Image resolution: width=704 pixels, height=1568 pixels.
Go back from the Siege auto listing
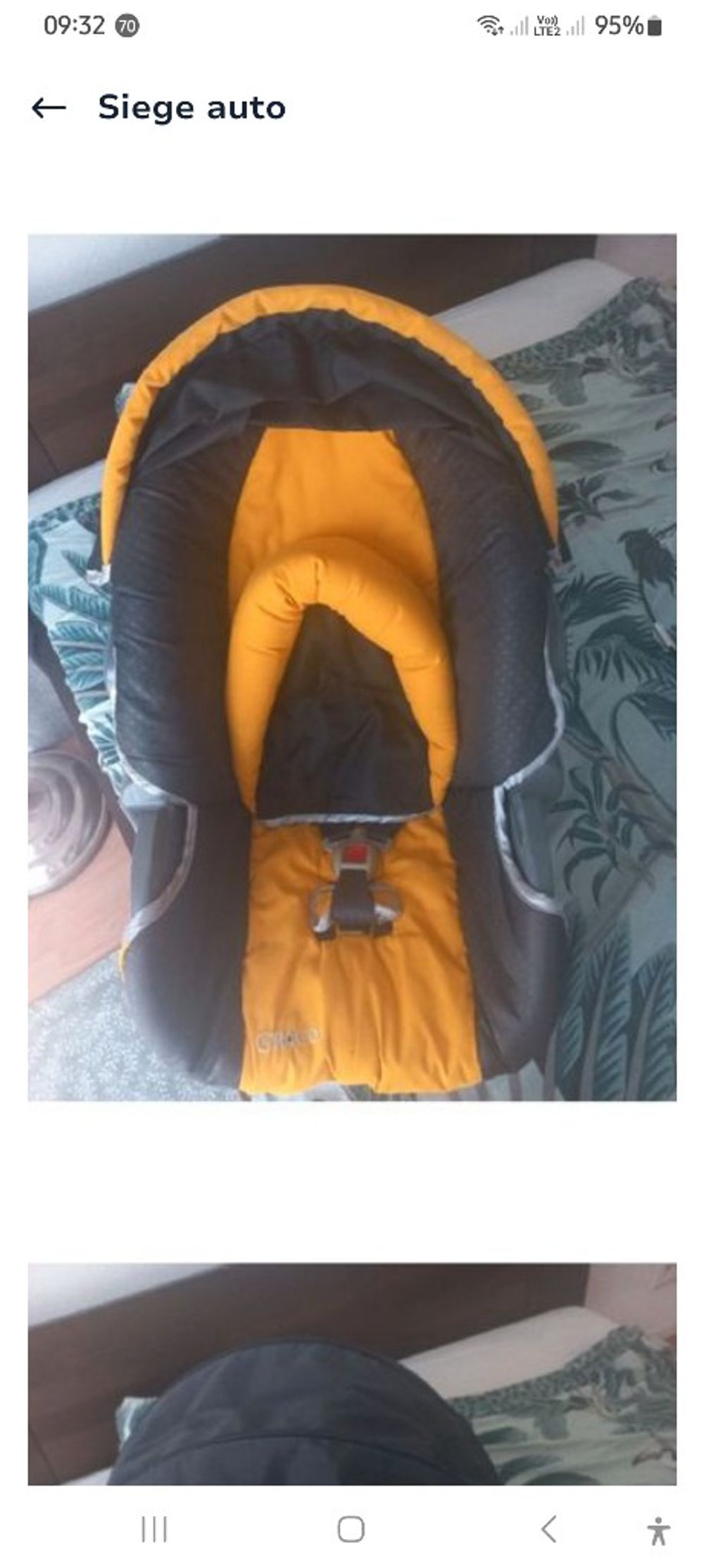coord(49,108)
